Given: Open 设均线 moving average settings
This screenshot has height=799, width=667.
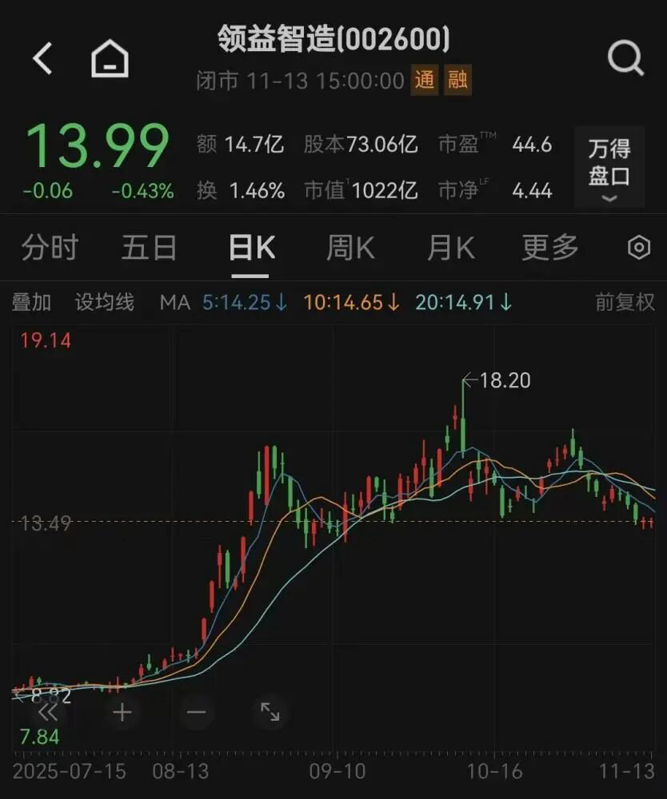Looking at the screenshot, I should coord(105,302).
